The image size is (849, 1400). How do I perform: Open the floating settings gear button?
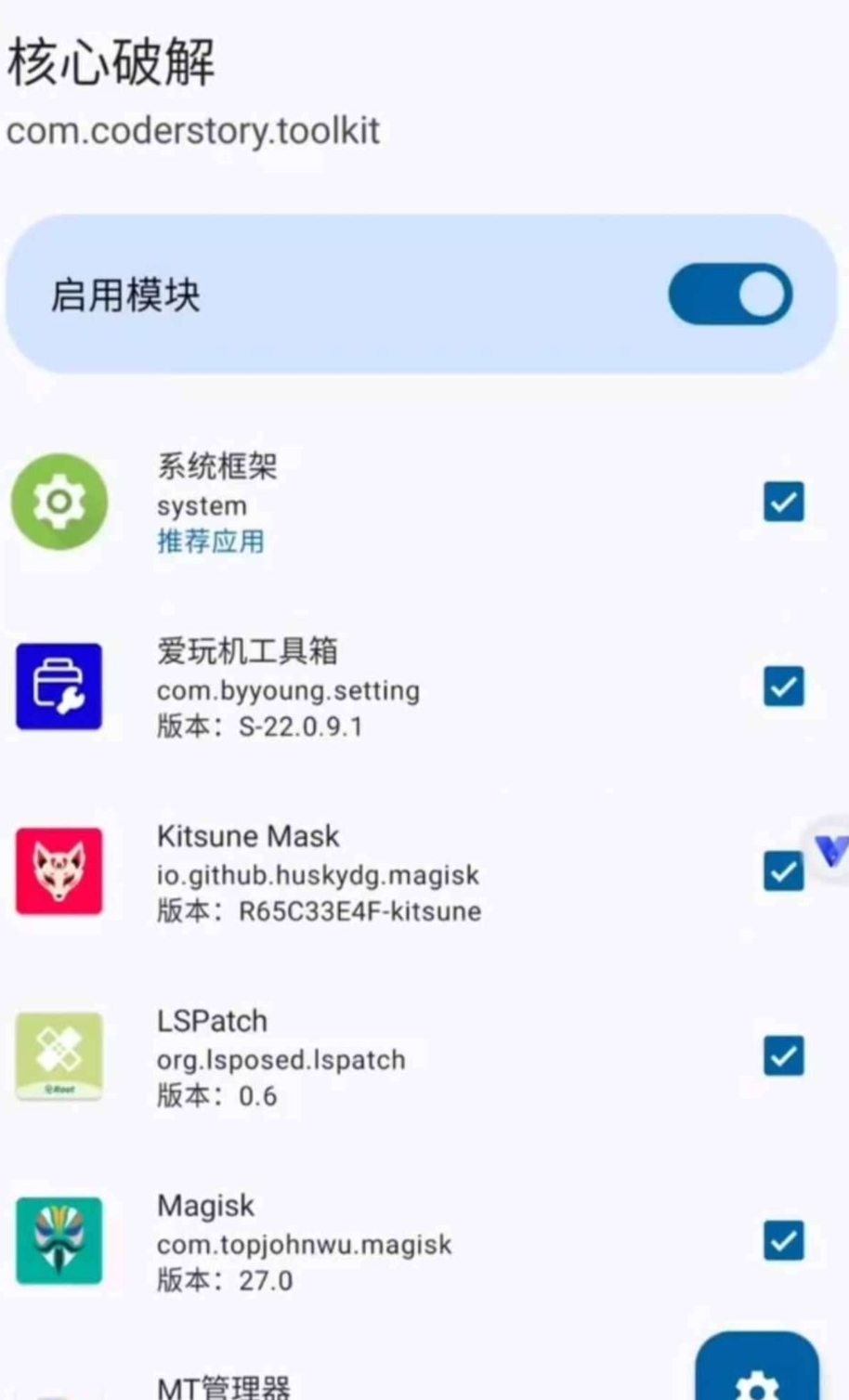tap(756, 1375)
